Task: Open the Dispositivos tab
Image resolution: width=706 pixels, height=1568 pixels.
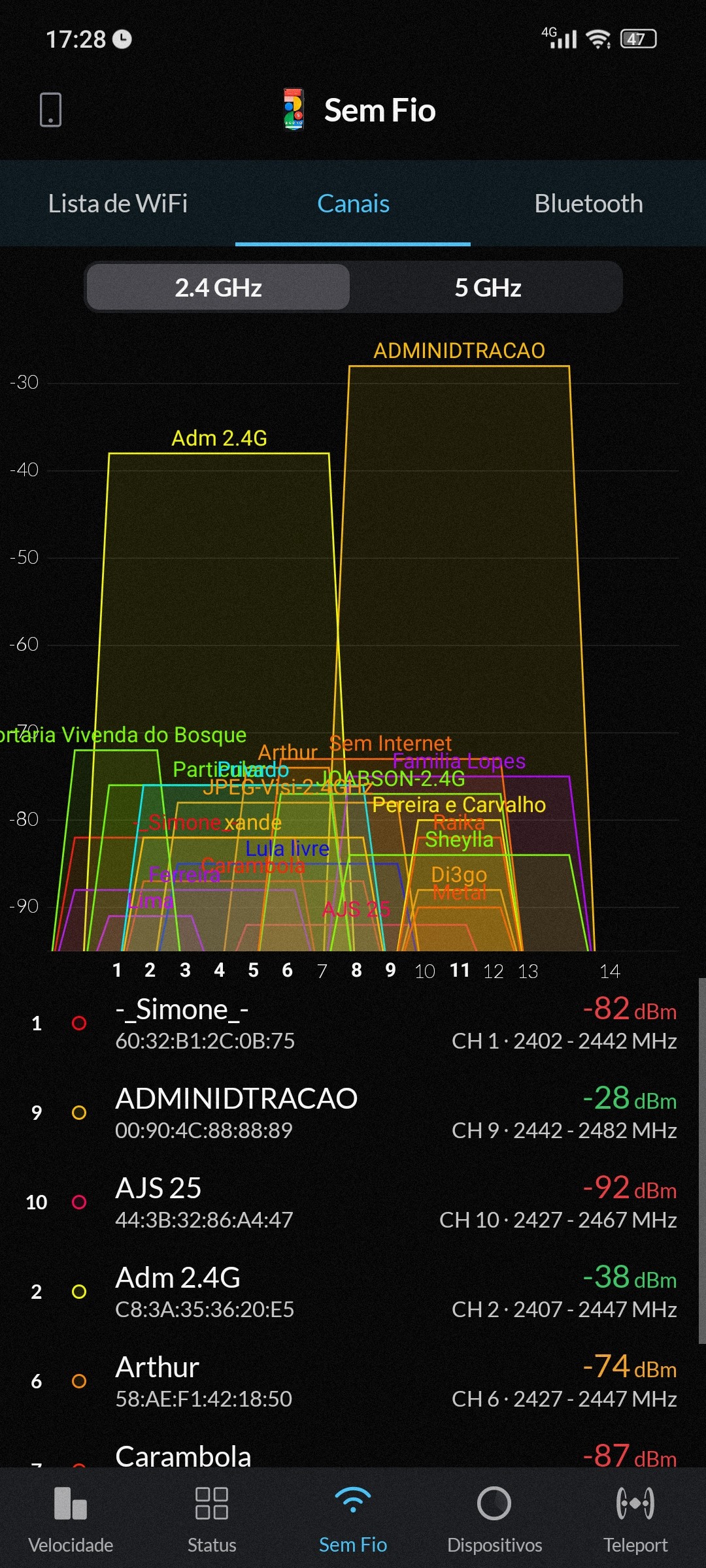Action: point(494,1518)
